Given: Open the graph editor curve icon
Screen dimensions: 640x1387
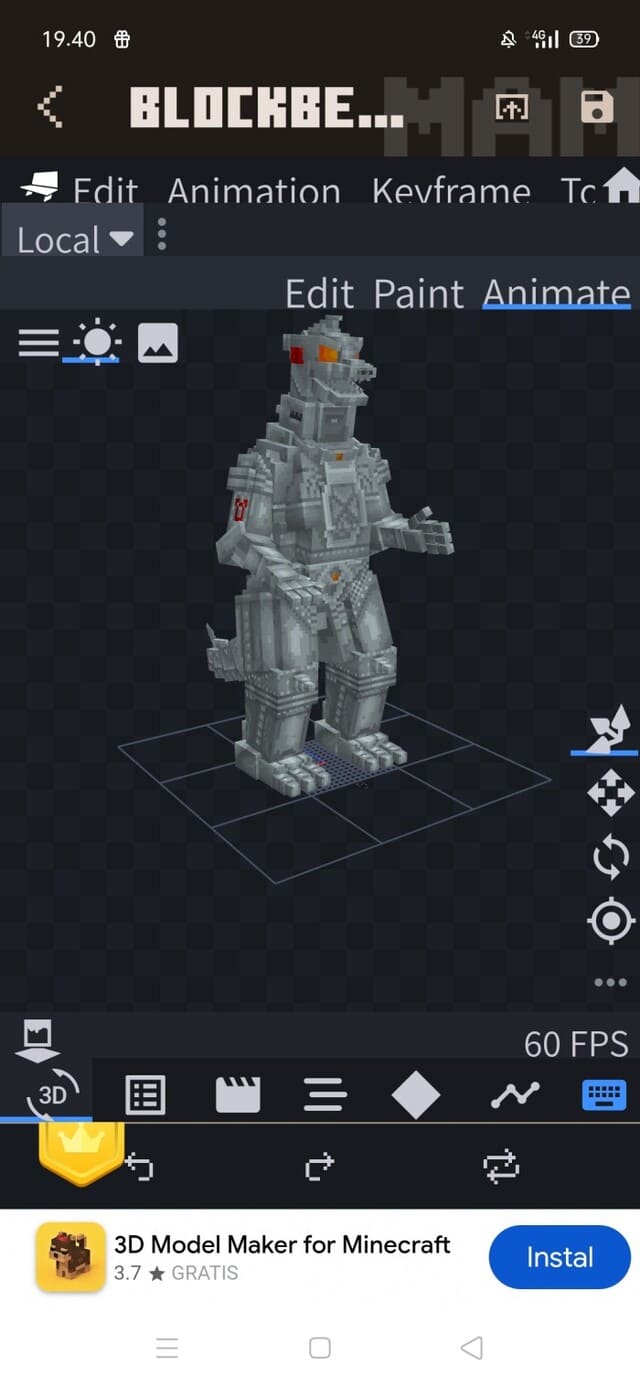Looking at the screenshot, I should (x=515, y=1096).
